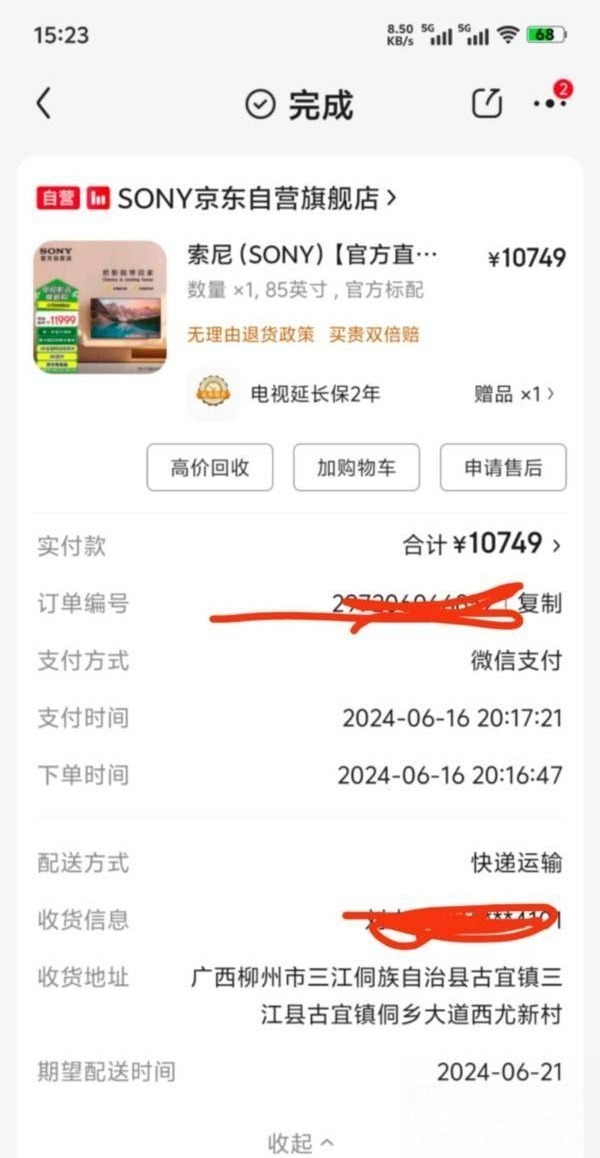
Task: View the 赠品 ×1 gift details
Action: pyautogui.click(x=514, y=394)
